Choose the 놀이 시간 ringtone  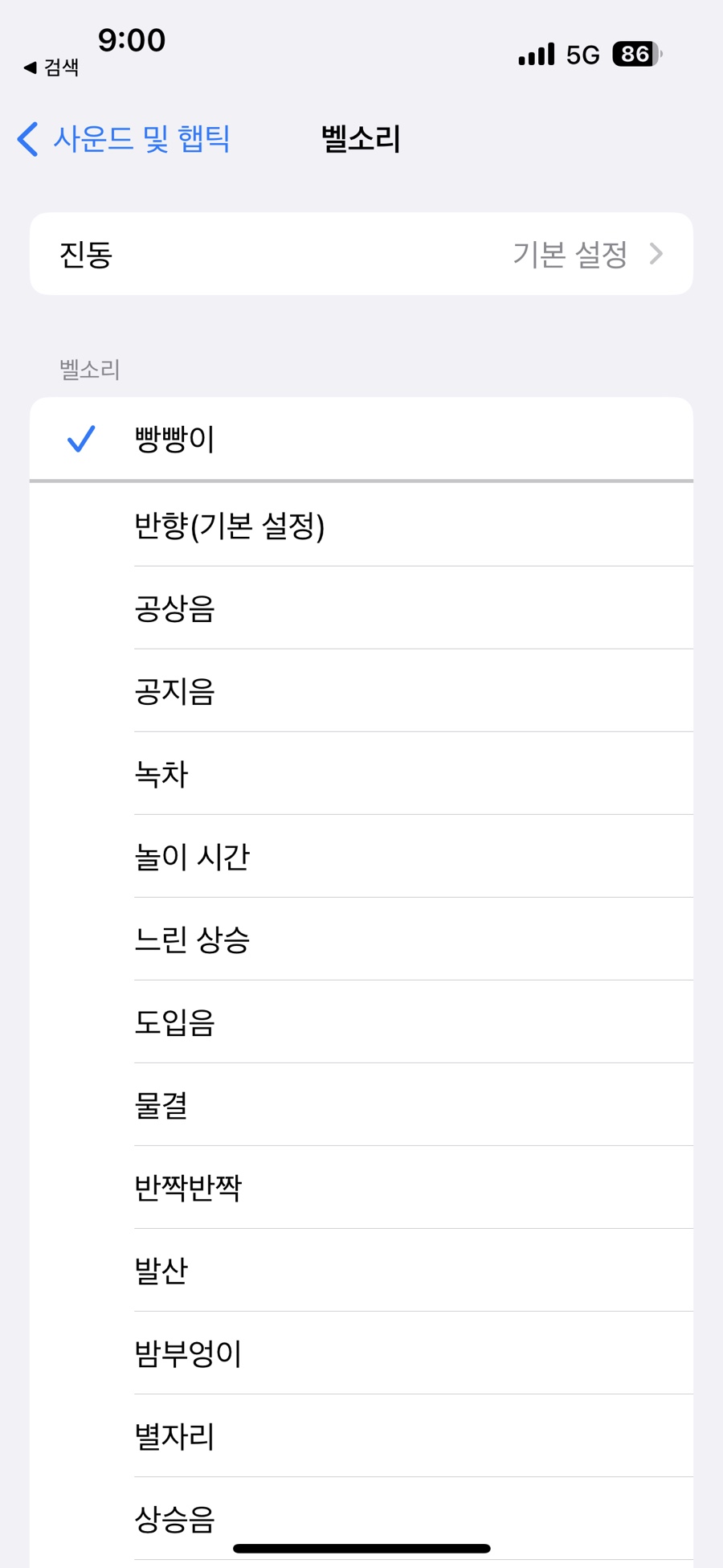pos(361,857)
